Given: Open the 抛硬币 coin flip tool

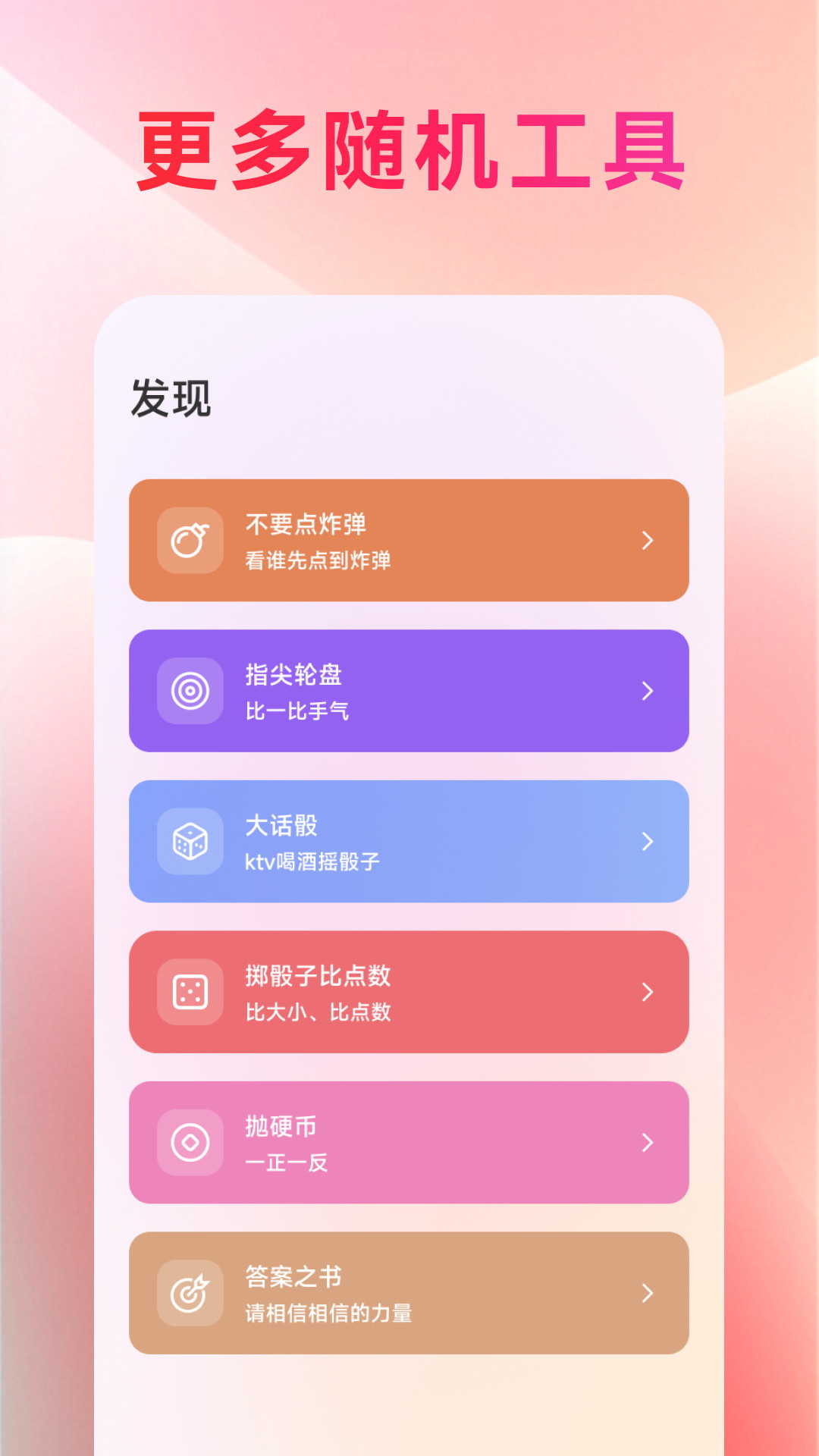Looking at the screenshot, I should click(409, 1142).
